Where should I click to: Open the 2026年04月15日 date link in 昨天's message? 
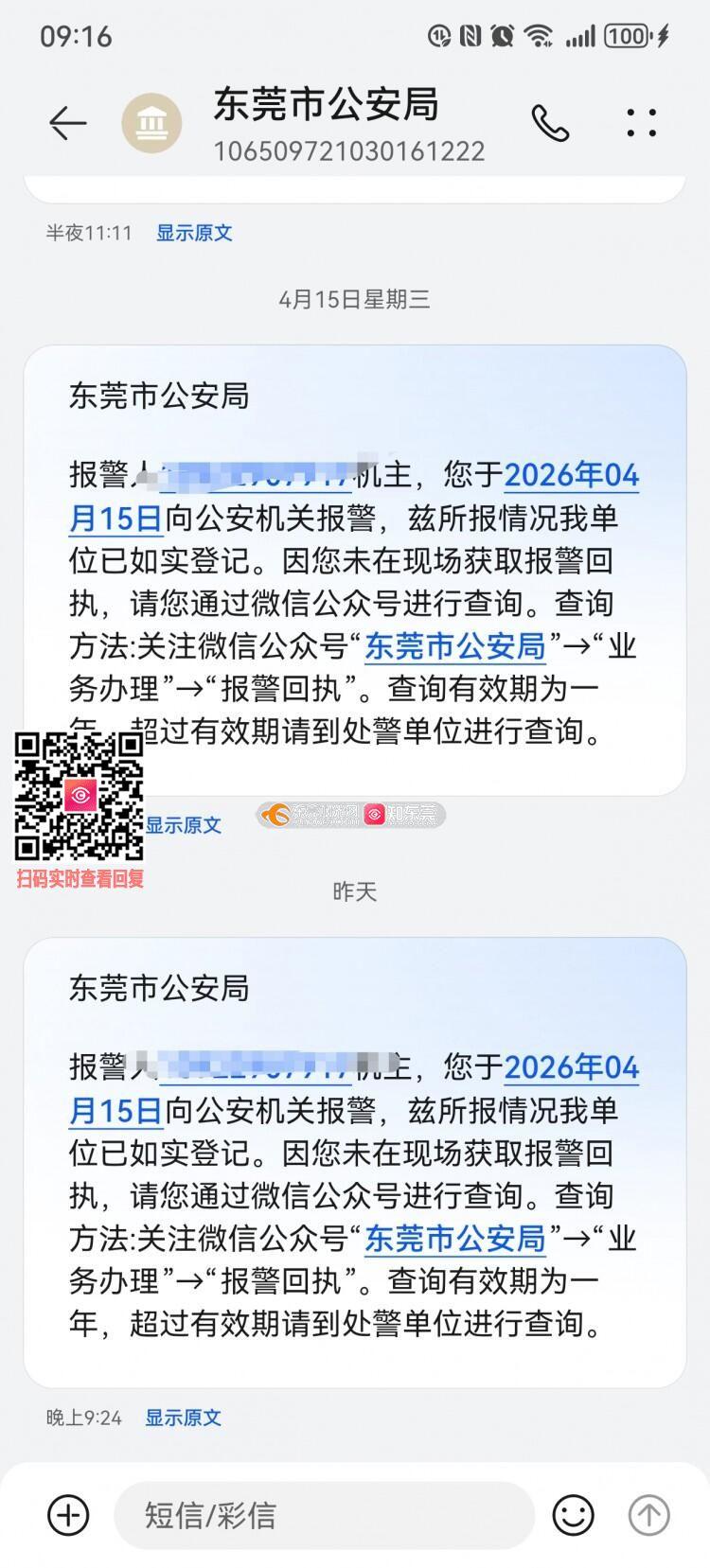click(x=571, y=1068)
